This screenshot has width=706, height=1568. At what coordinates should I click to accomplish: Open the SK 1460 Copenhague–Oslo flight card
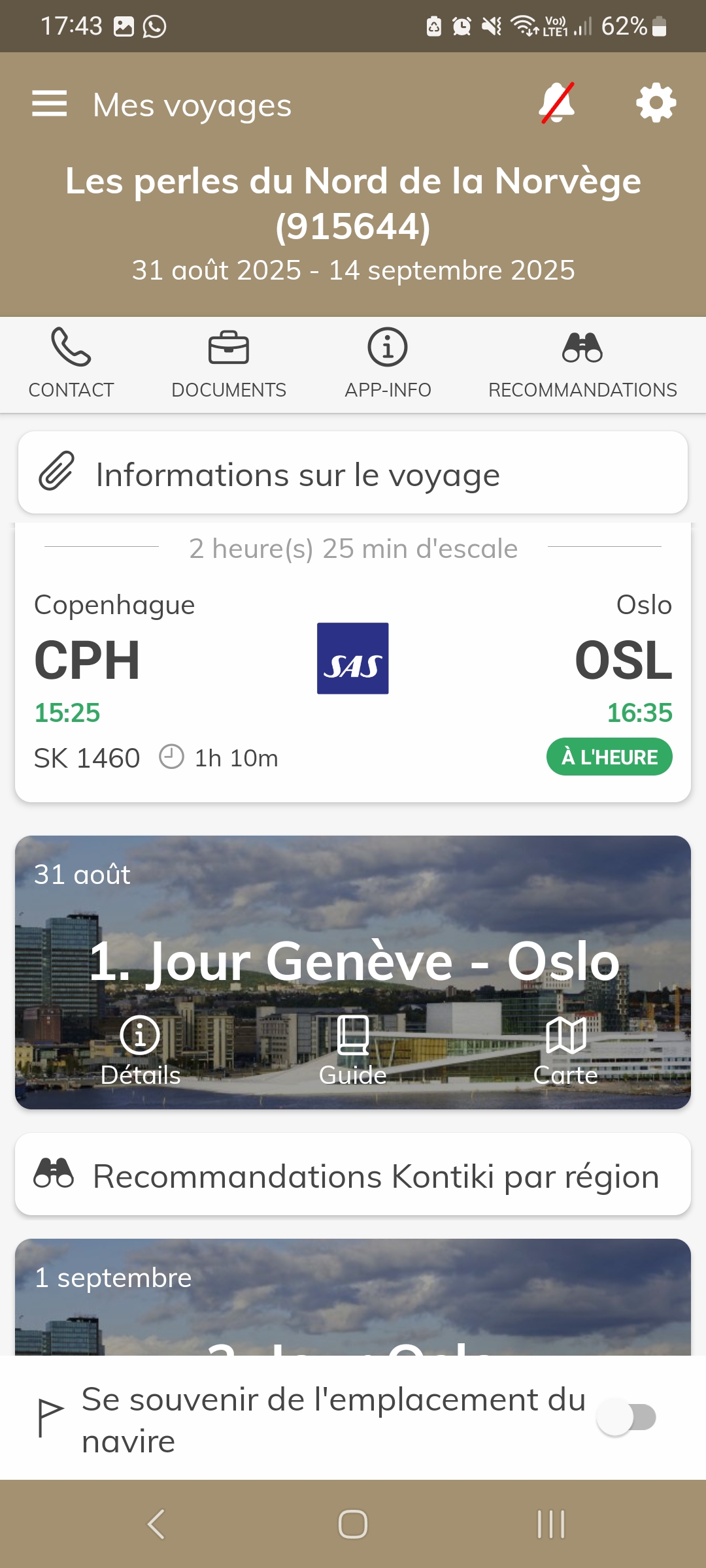pos(353,679)
